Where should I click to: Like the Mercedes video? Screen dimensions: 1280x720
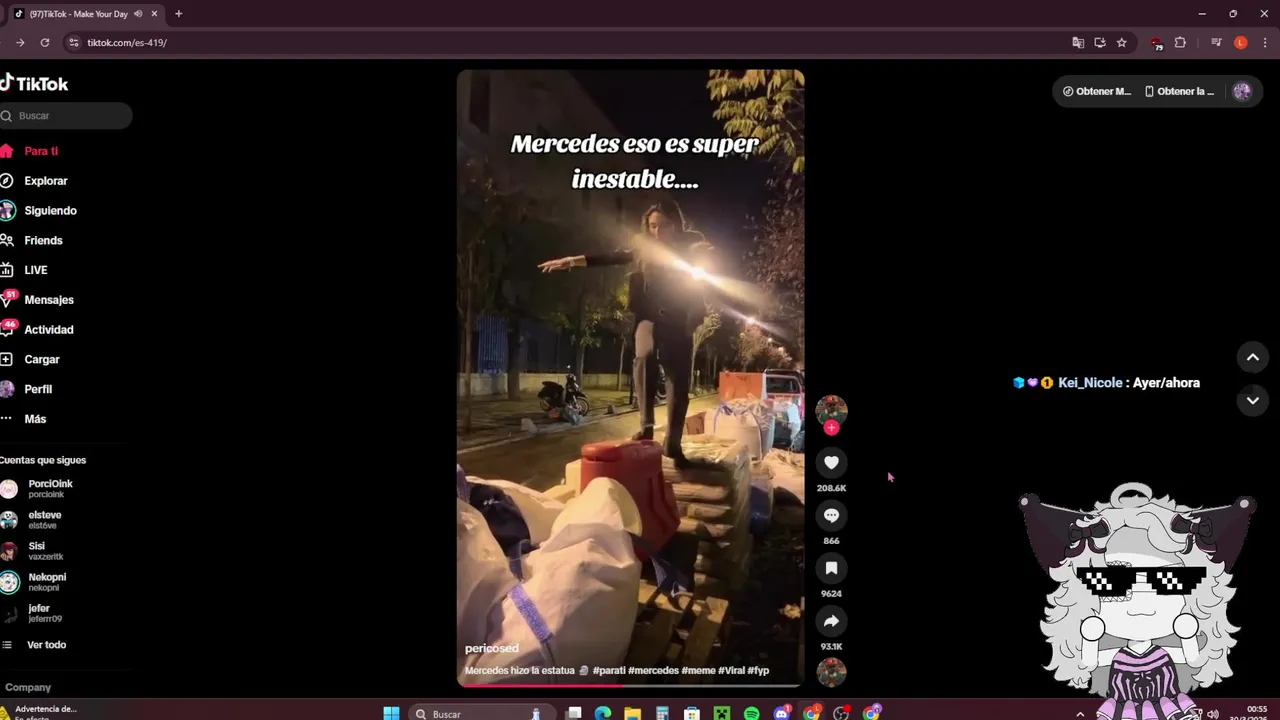point(831,463)
